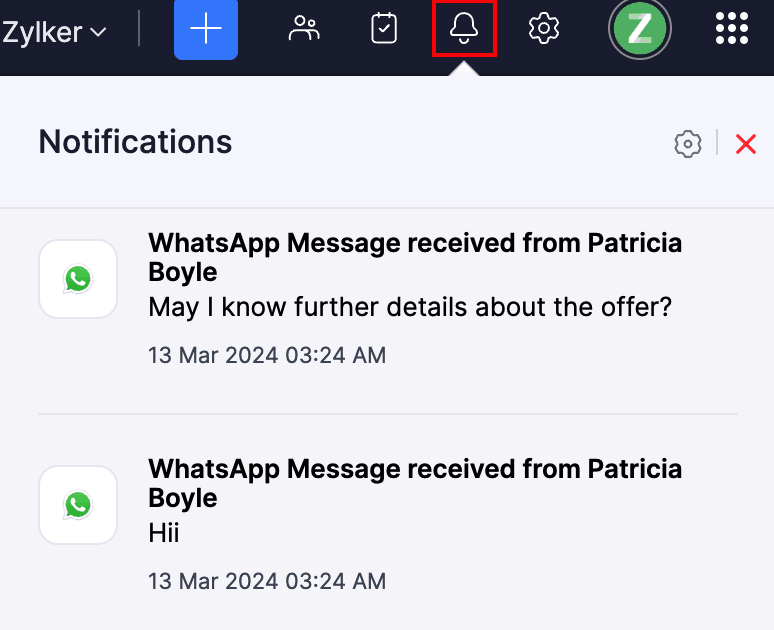This screenshot has height=630, width=774.
Task: Open Patricia's message about the offer
Action: click(410, 306)
